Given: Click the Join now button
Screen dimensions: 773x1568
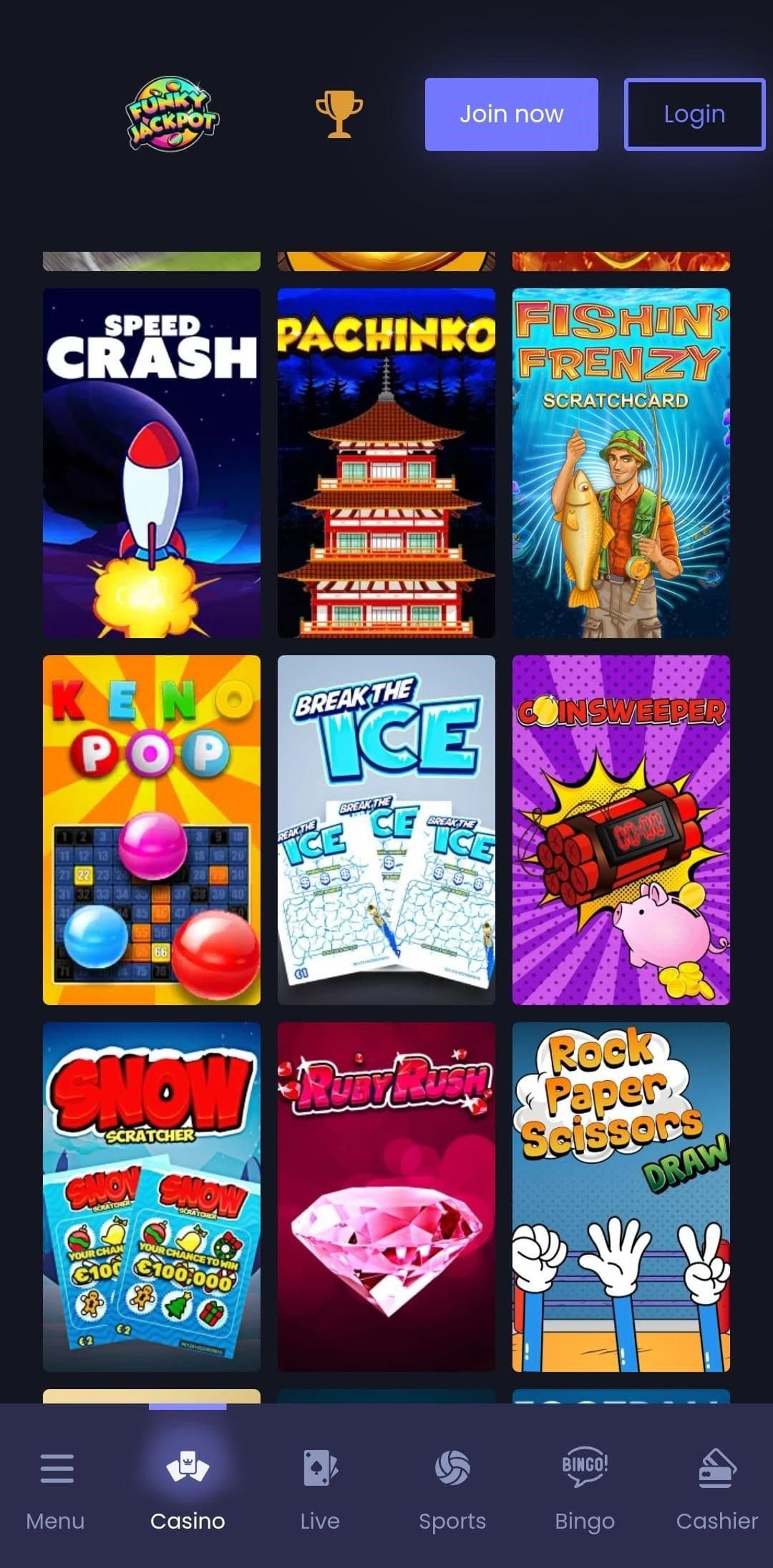Looking at the screenshot, I should click(511, 114).
